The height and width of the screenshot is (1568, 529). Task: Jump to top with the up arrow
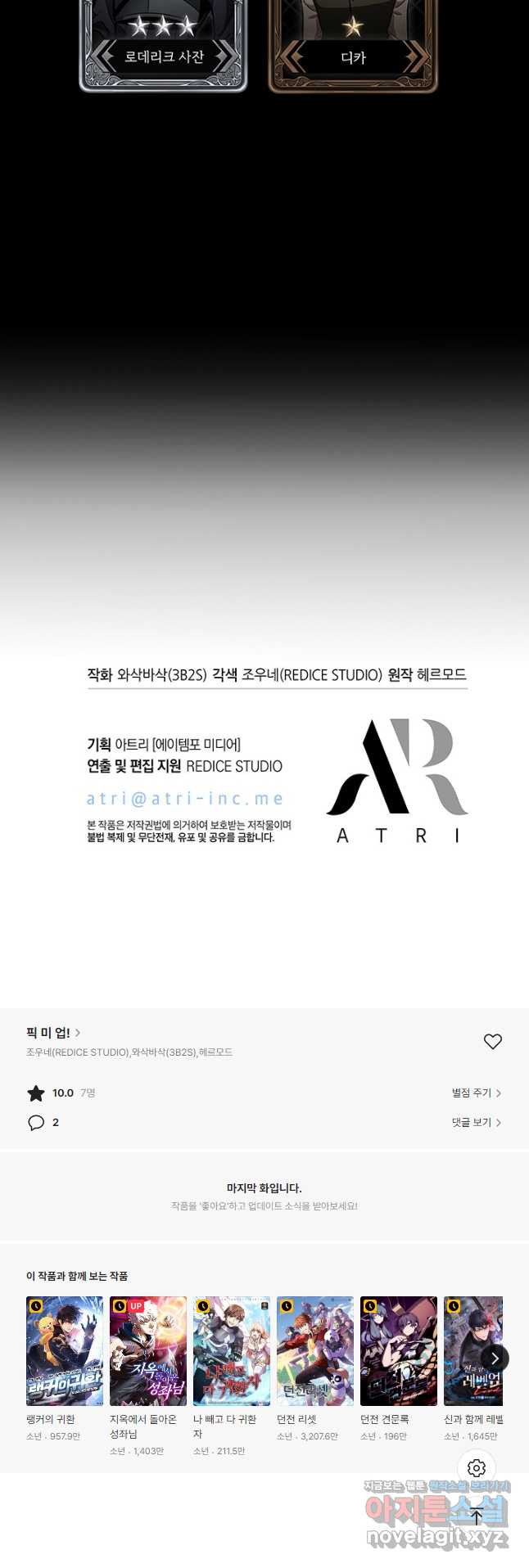(x=477, y=1516)
